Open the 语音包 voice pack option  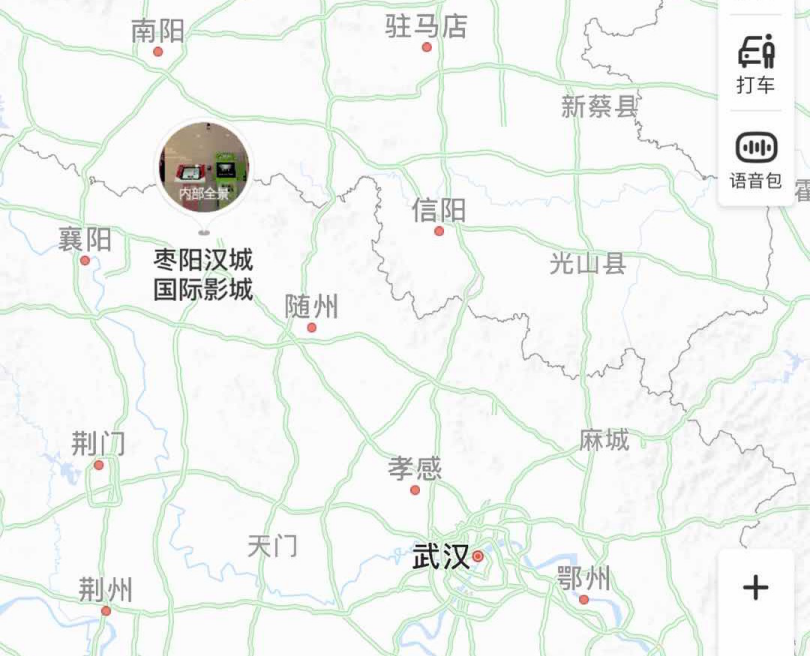coord(756,159)
